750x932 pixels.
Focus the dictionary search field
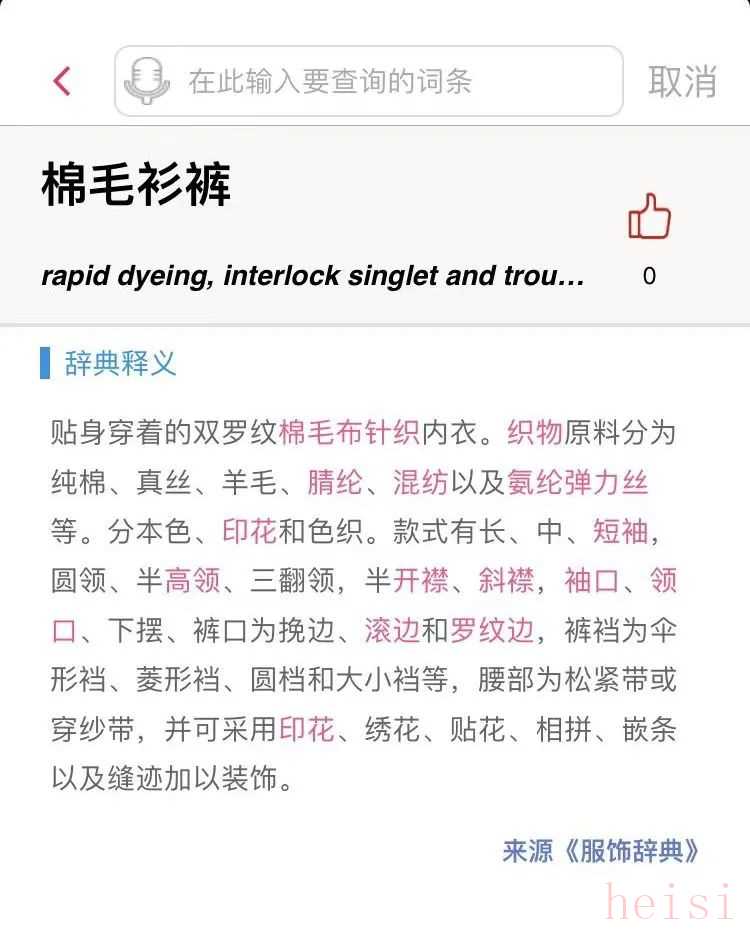pos(390,81)
